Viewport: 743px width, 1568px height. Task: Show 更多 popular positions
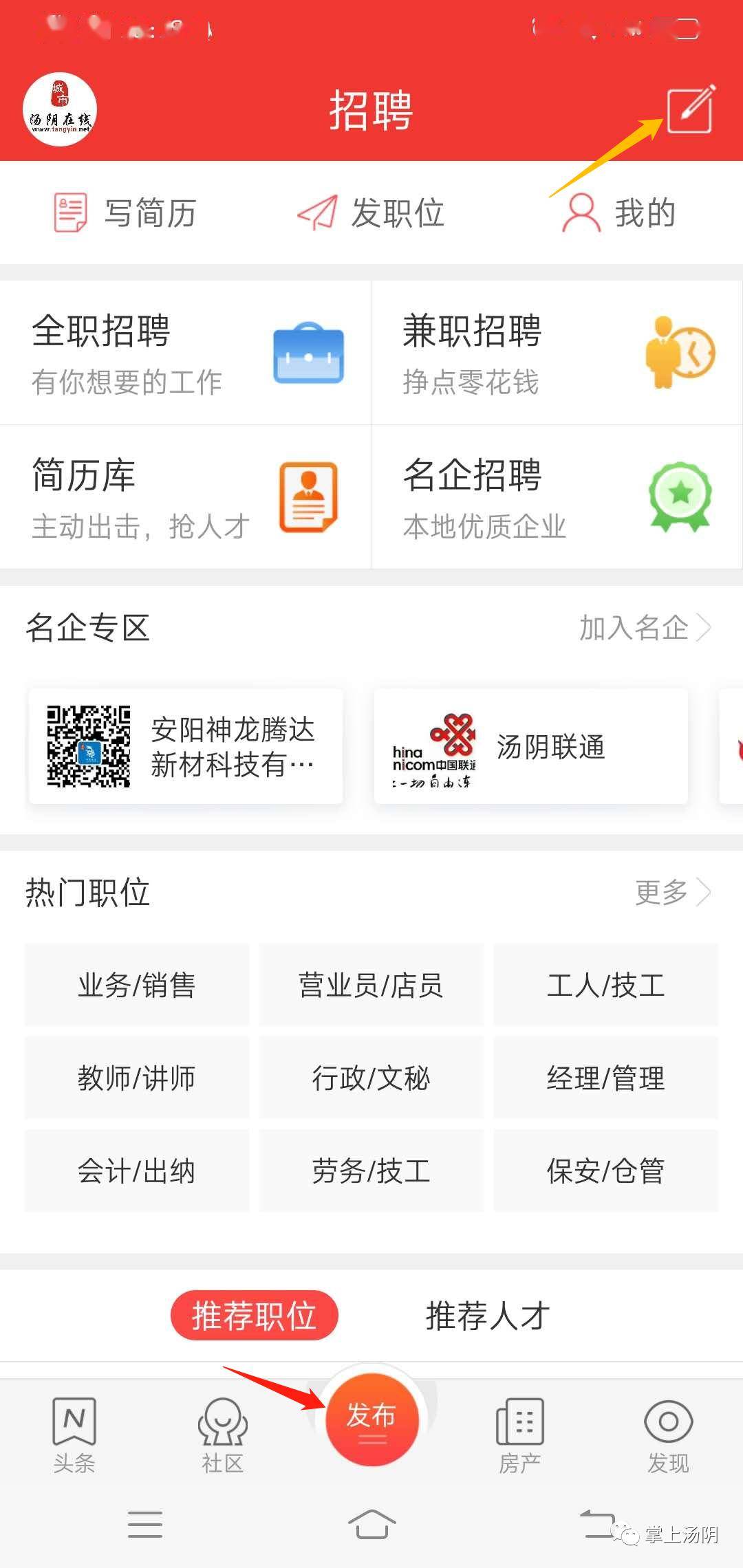click(673, 892)
